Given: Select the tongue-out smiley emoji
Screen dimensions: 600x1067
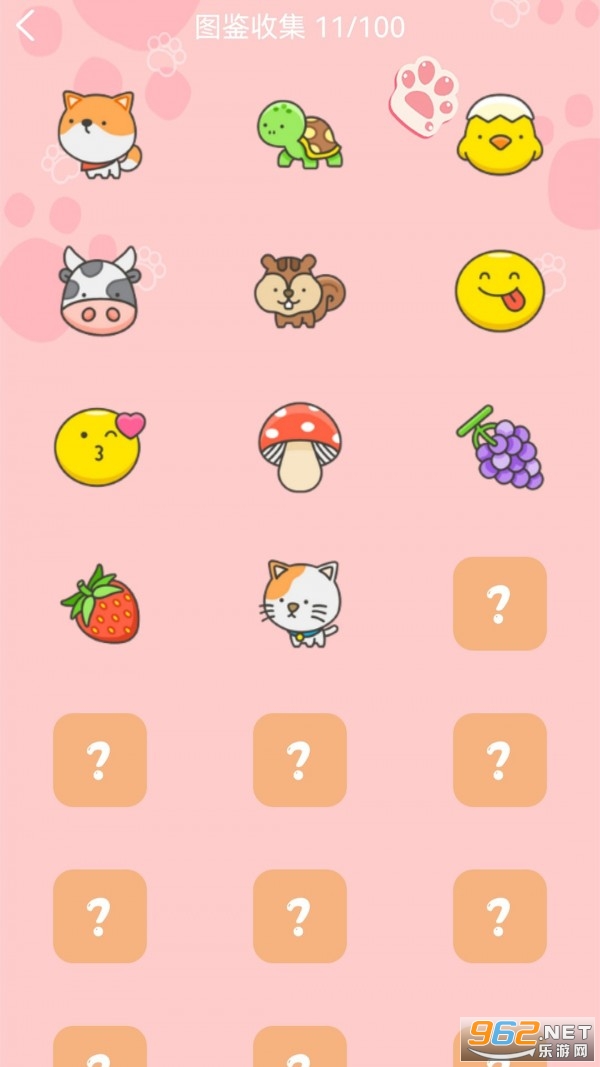Looking at the screenshot, I should tap(499, 290).
